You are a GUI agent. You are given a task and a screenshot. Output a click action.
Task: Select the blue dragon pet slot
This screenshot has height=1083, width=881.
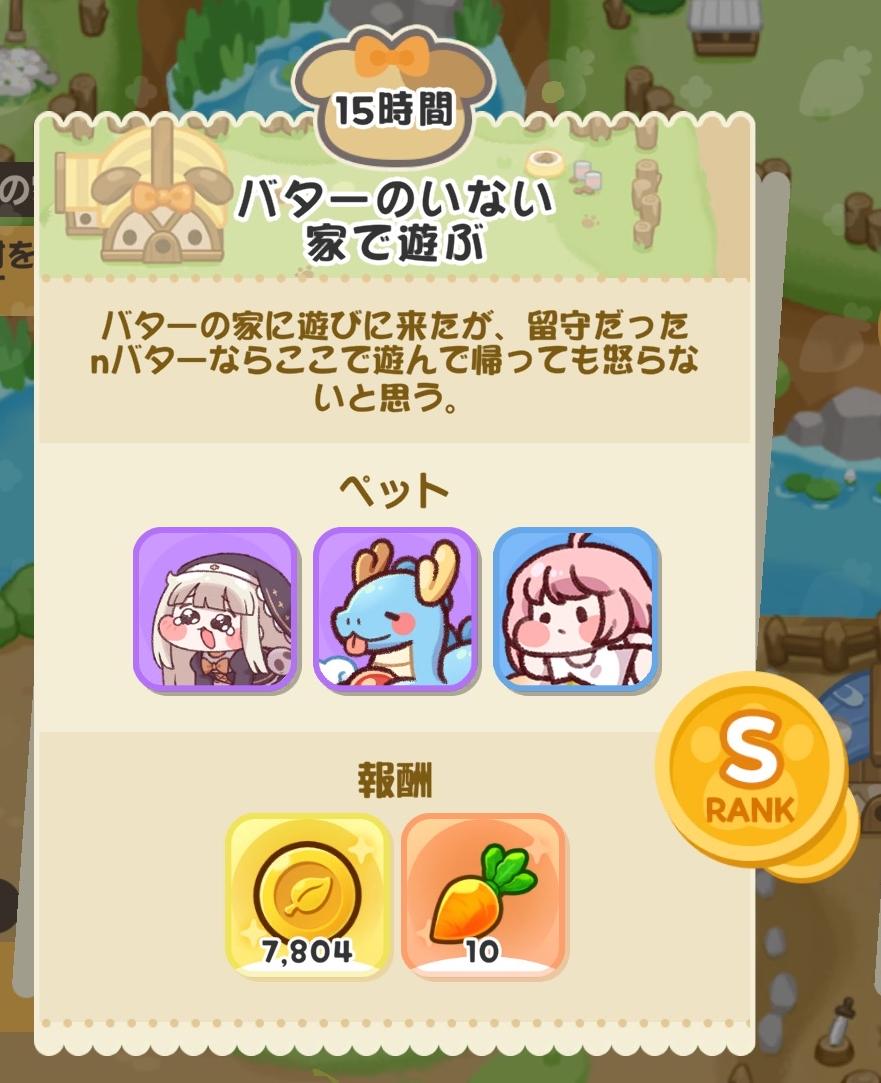[395, 609]
